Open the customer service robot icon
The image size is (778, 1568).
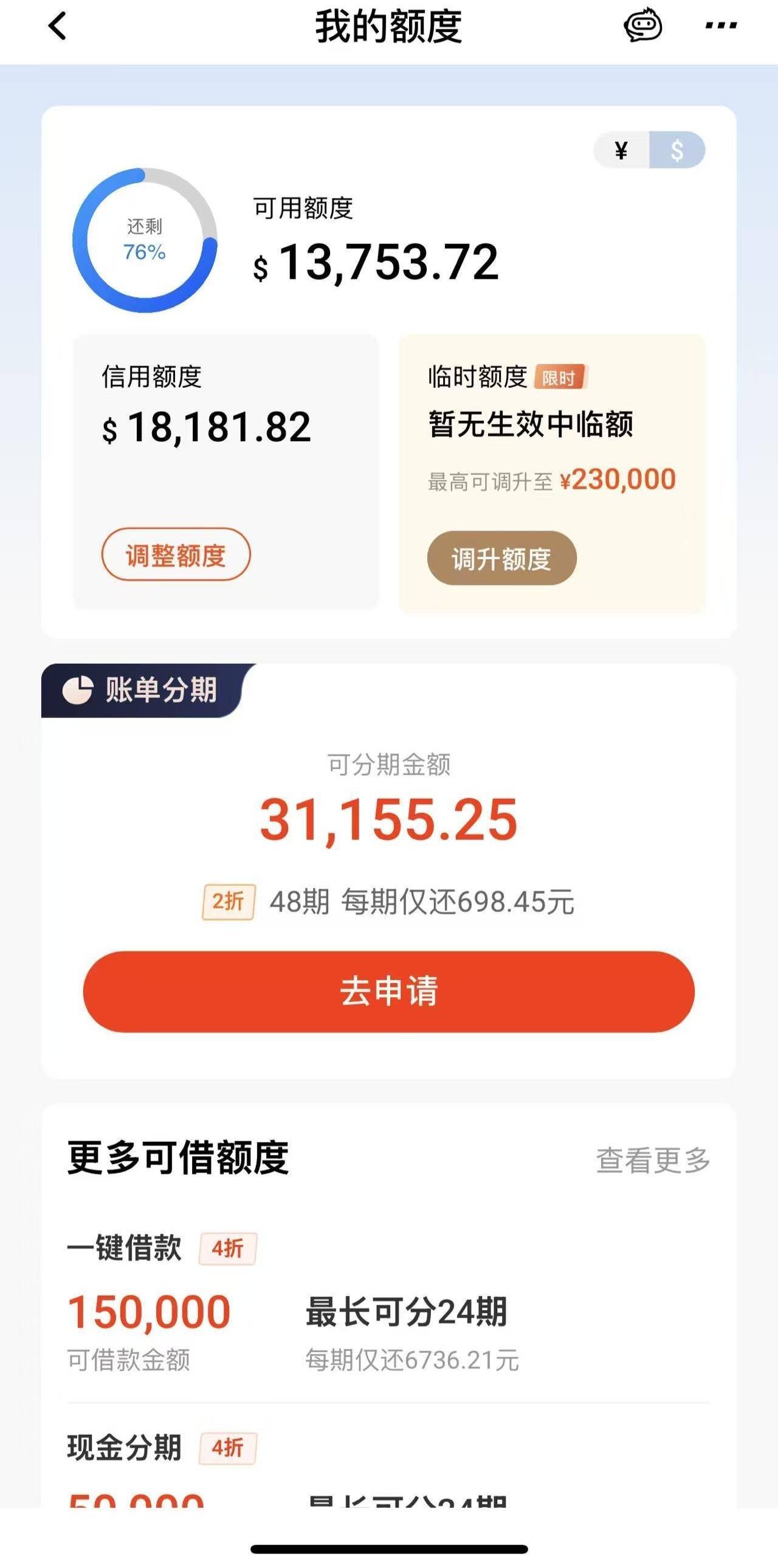(643, 25)
